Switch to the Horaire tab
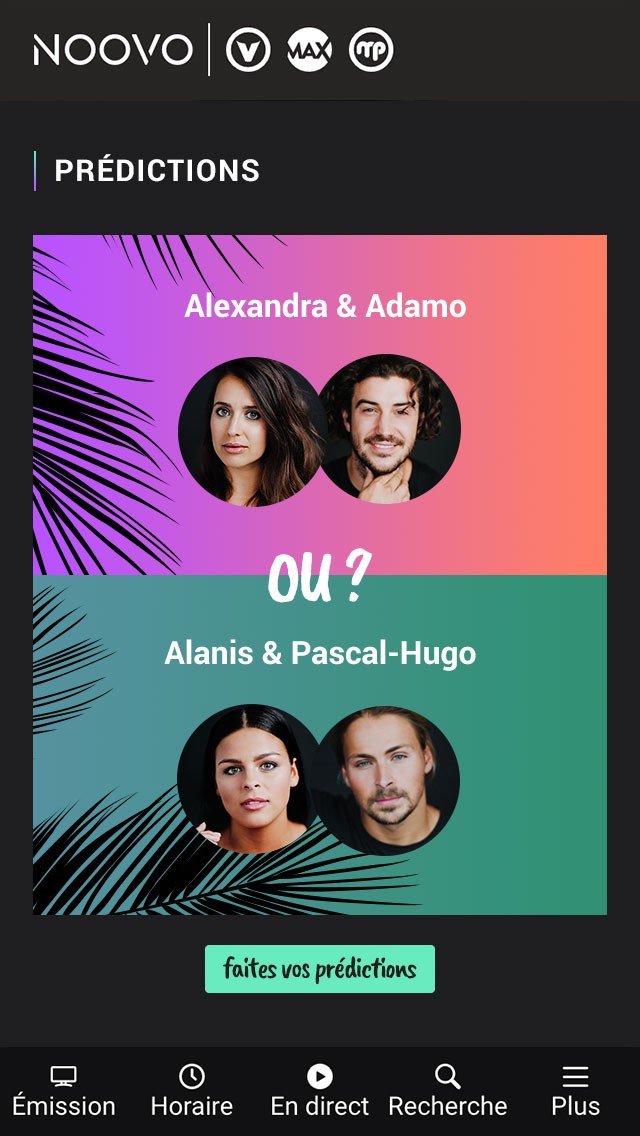The image size is (640, 1136). click(x=192, y=1091)
